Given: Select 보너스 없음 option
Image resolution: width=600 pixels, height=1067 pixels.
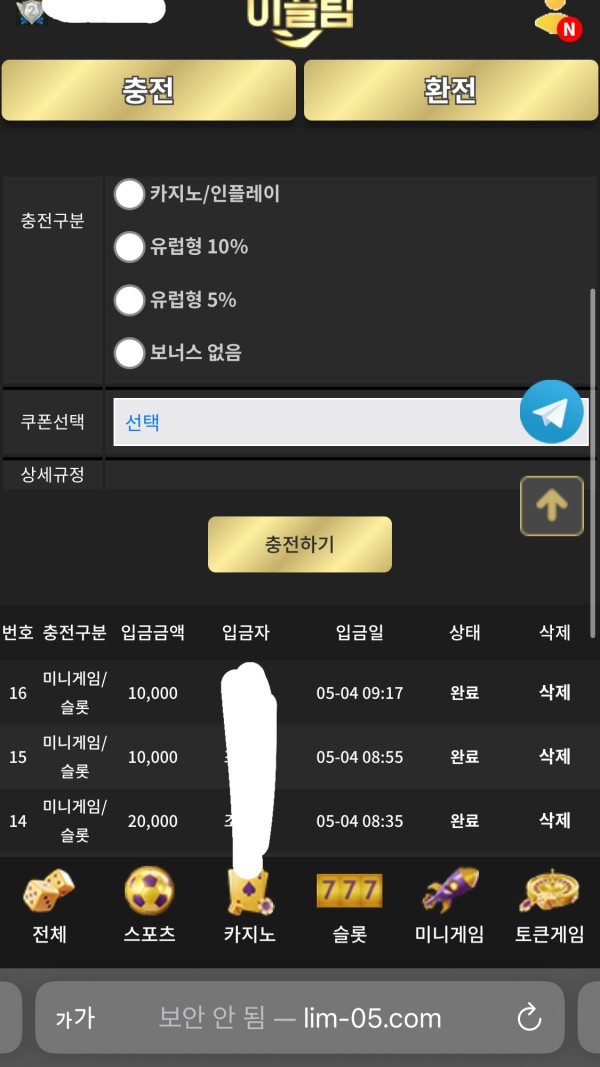Looking at the screenshot, I should (x=129, y=352).
